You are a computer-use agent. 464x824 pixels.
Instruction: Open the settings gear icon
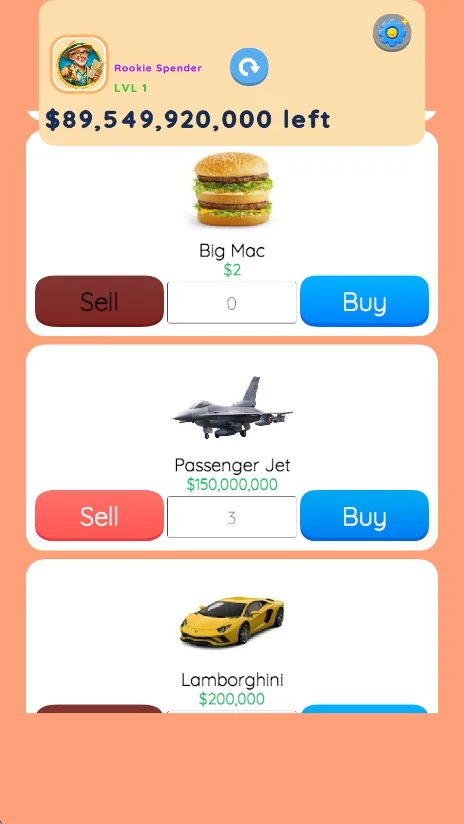pyautogui.click(x=392, y=33)
